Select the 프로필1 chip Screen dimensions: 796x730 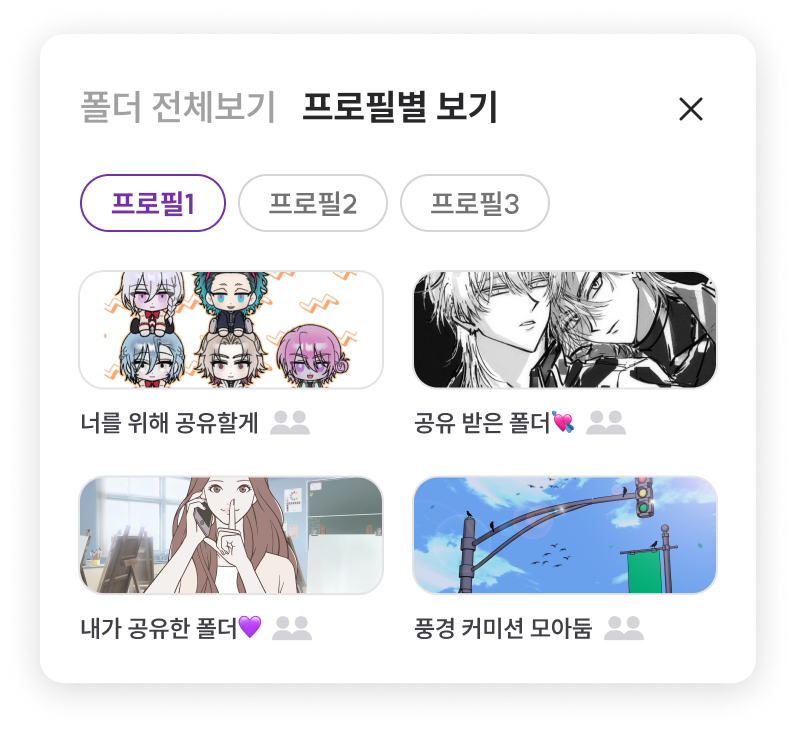tap(153, 203)
